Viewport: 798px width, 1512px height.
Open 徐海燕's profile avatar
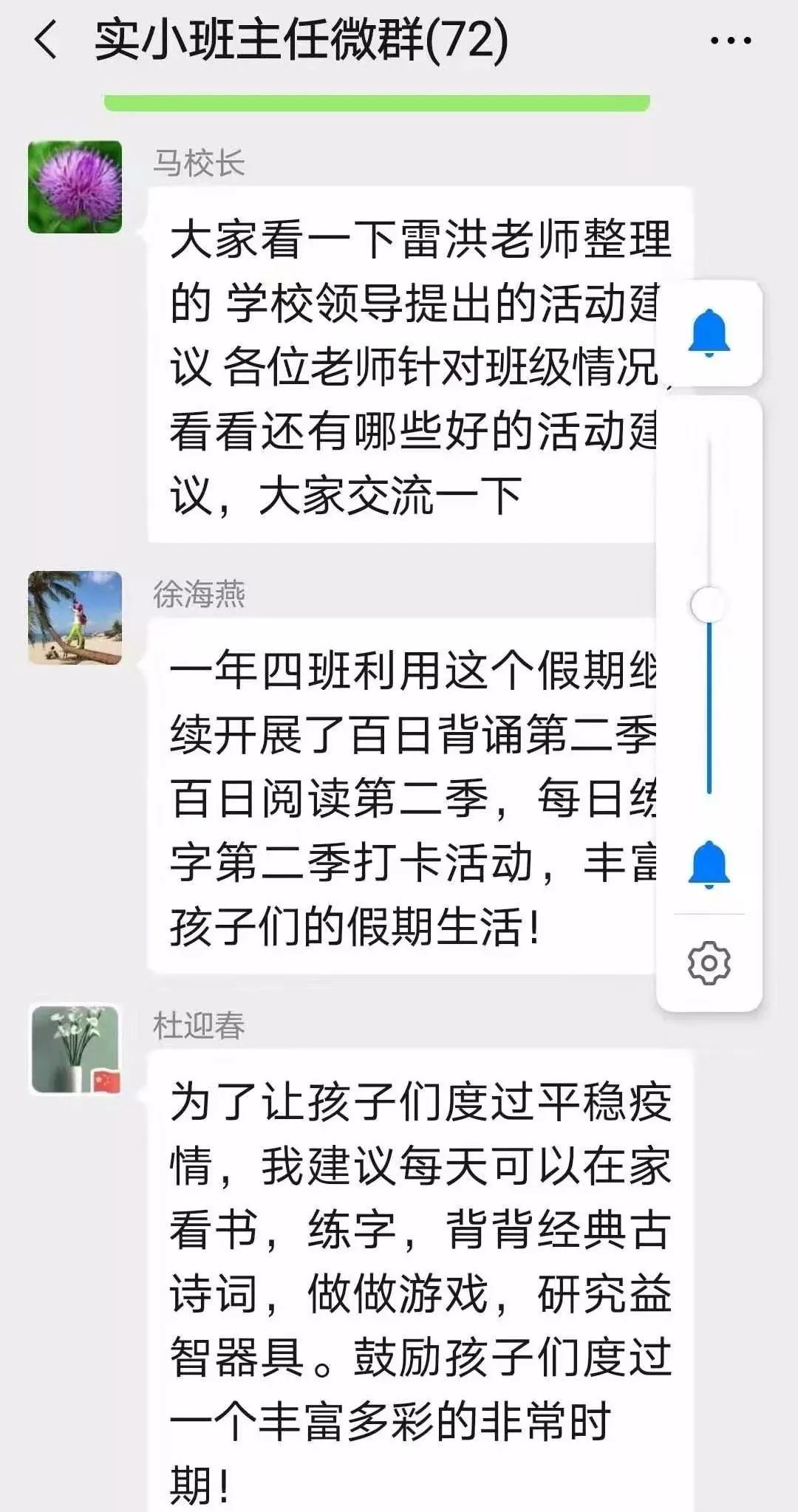point(75,618)
